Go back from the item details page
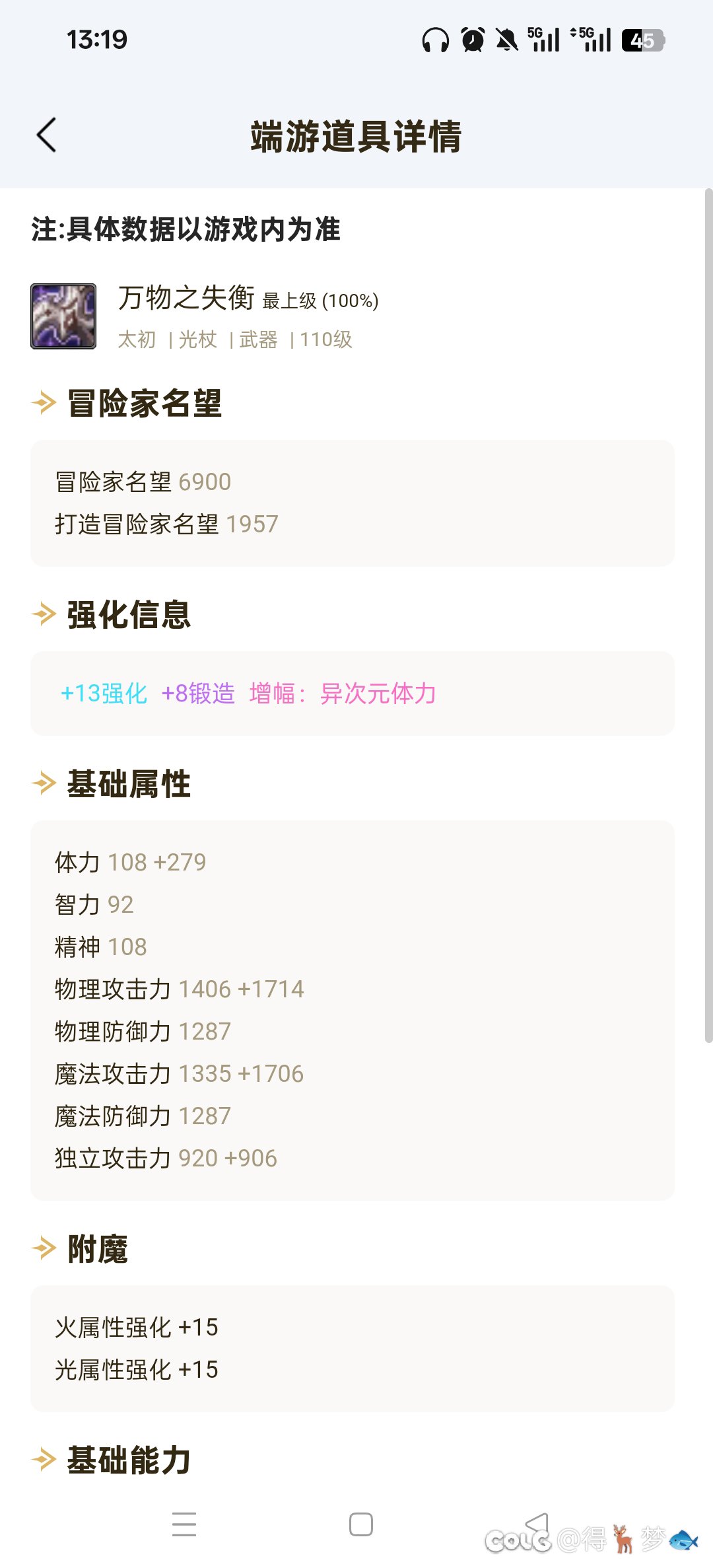Image resolution: width=713 pixels, height=1568 pixels. pyautogui.click(x=46, y=135)
